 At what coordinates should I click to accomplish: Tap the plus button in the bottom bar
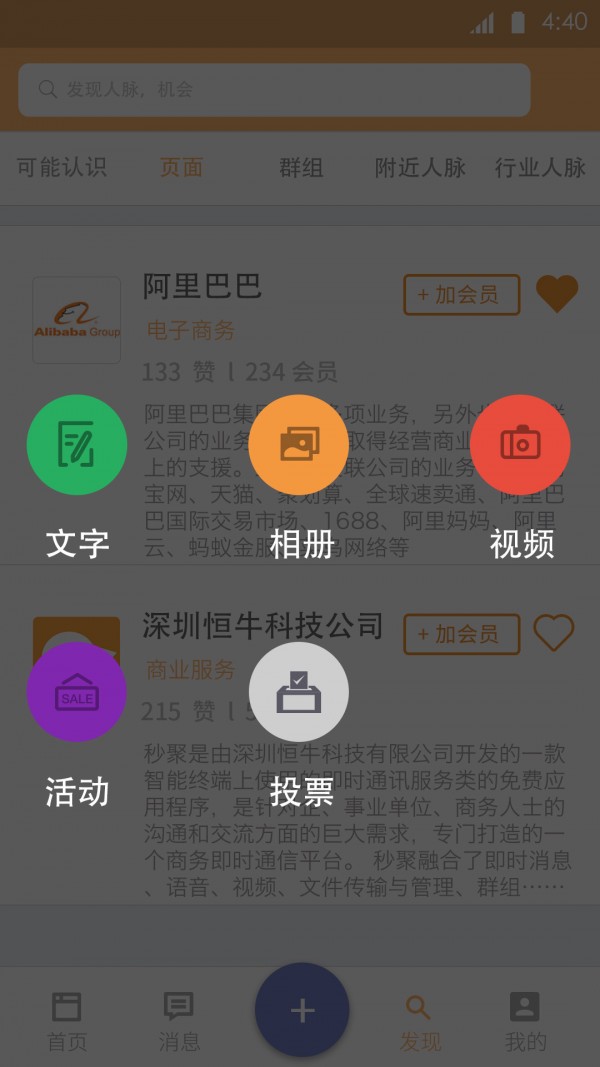pyautogui.click(x=302, y=1010)
